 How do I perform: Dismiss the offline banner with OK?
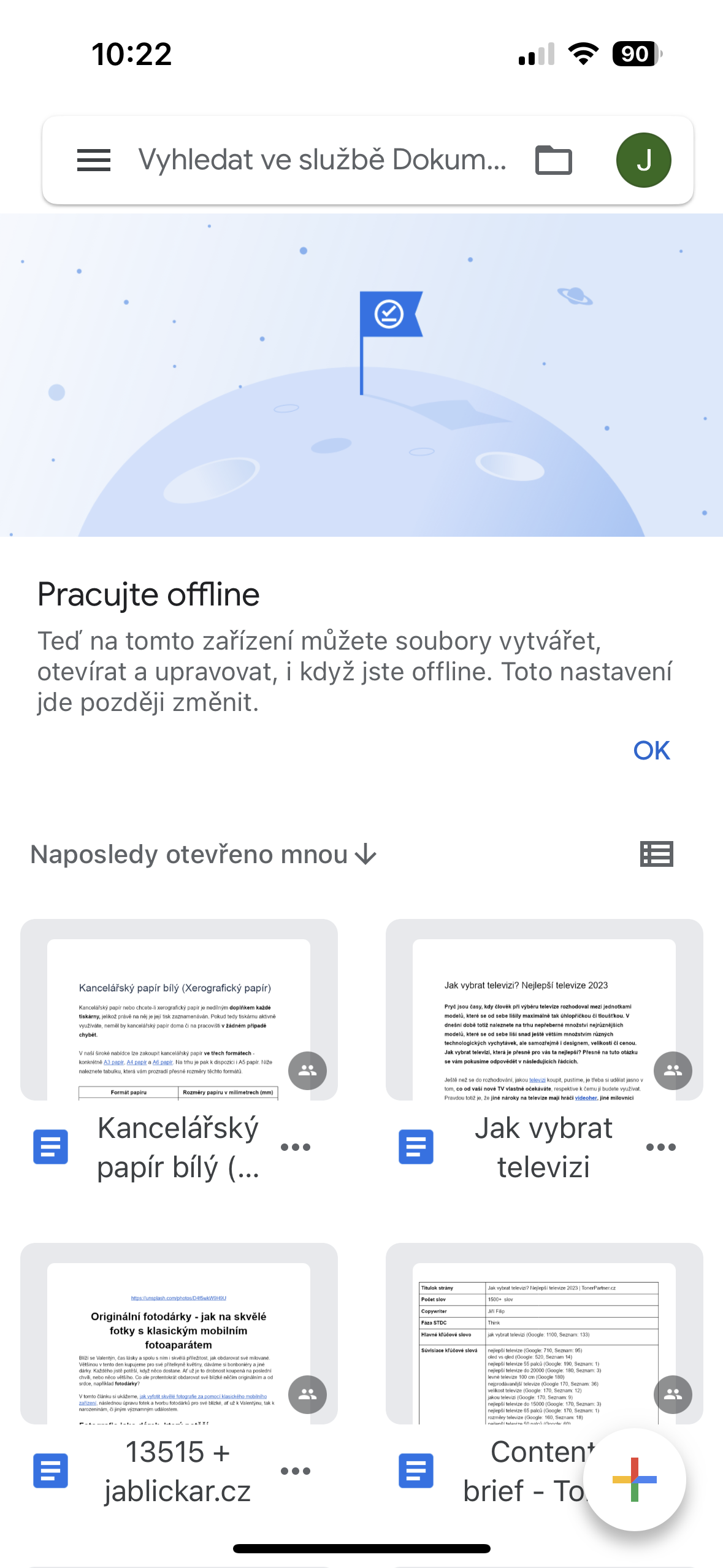click(x=651, y=750)
